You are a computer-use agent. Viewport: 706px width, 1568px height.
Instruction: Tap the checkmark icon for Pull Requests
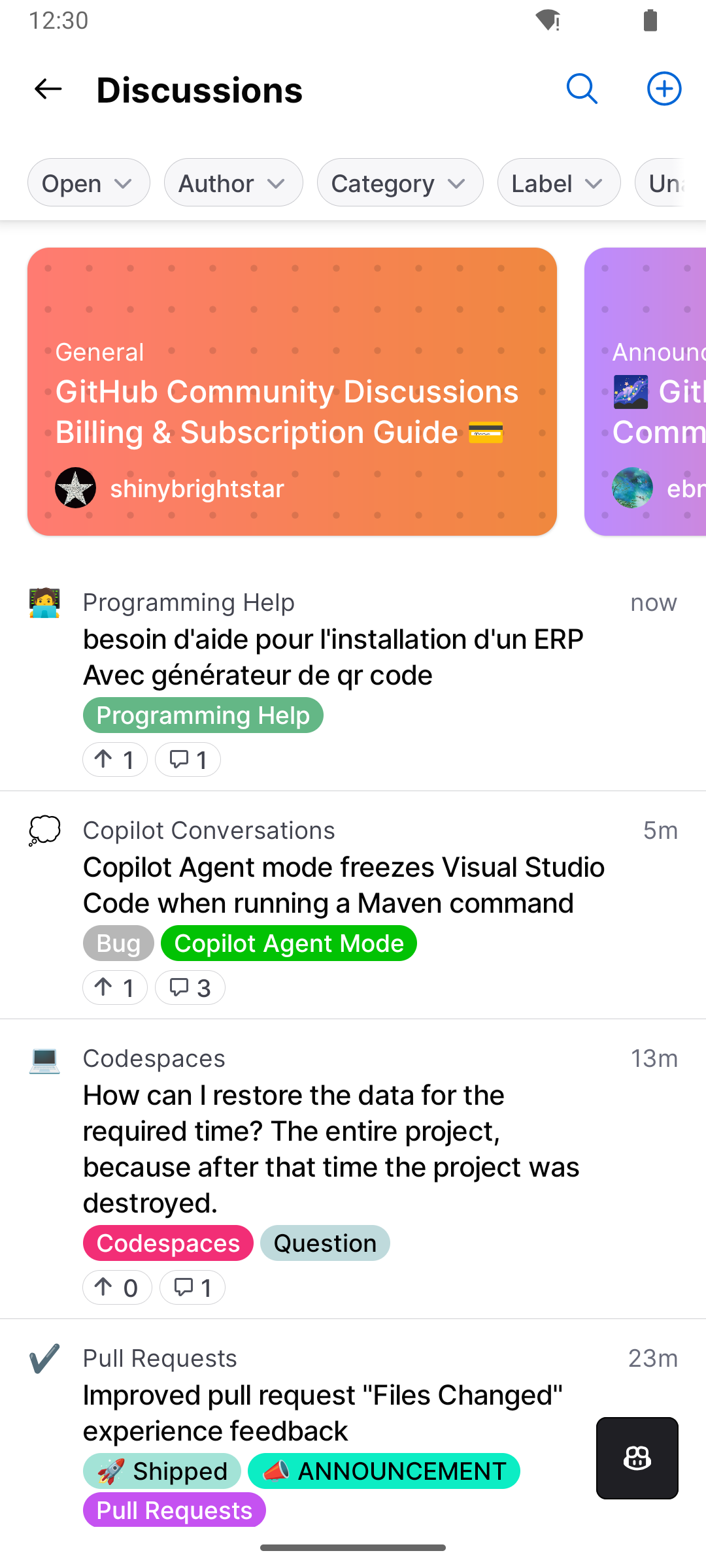(43, 1357)
